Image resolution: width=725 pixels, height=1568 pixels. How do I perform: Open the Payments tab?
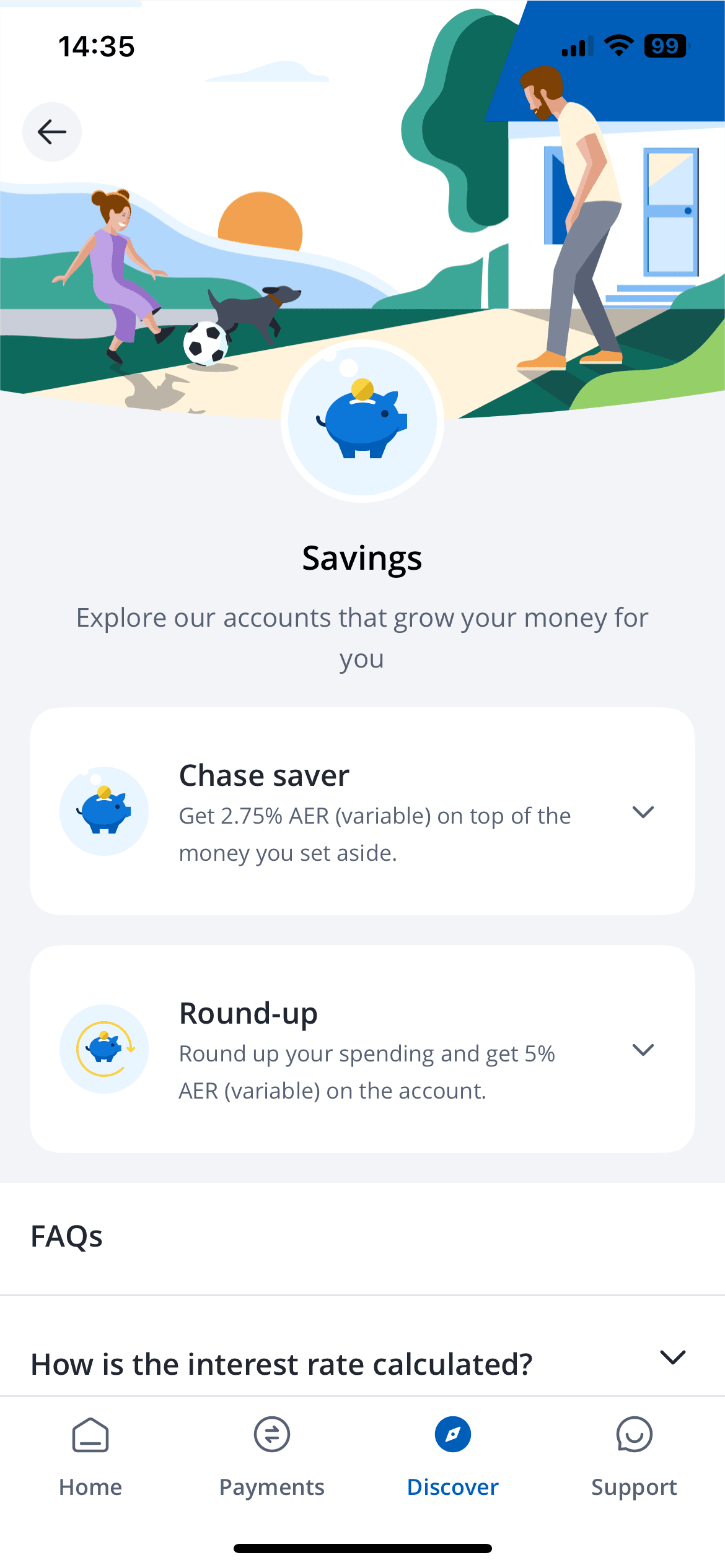pos(271,1455)
